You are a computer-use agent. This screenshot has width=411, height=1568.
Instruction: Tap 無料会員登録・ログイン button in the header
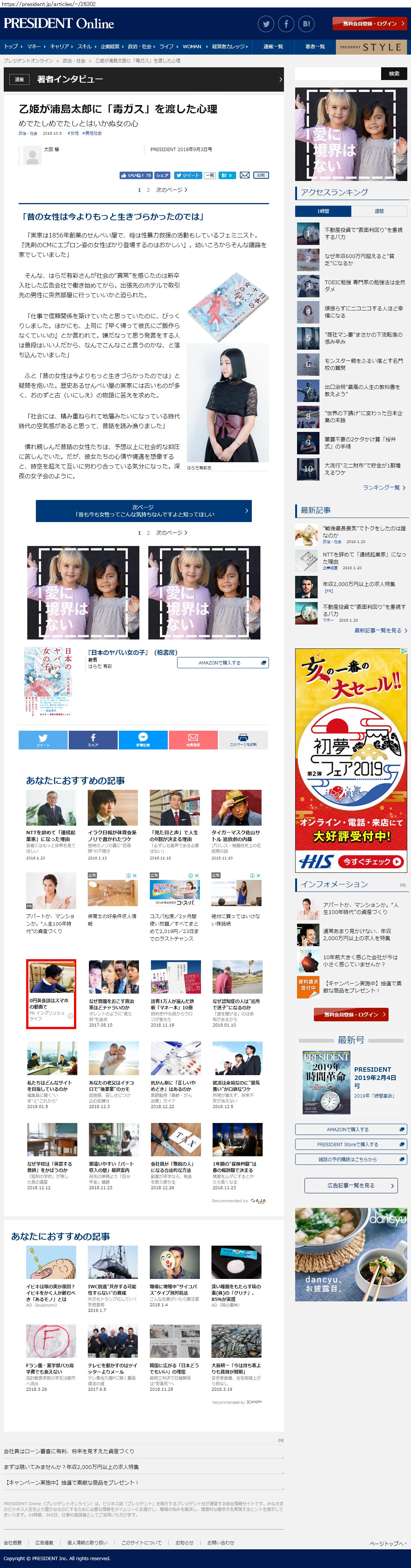(x=369, y=24)
